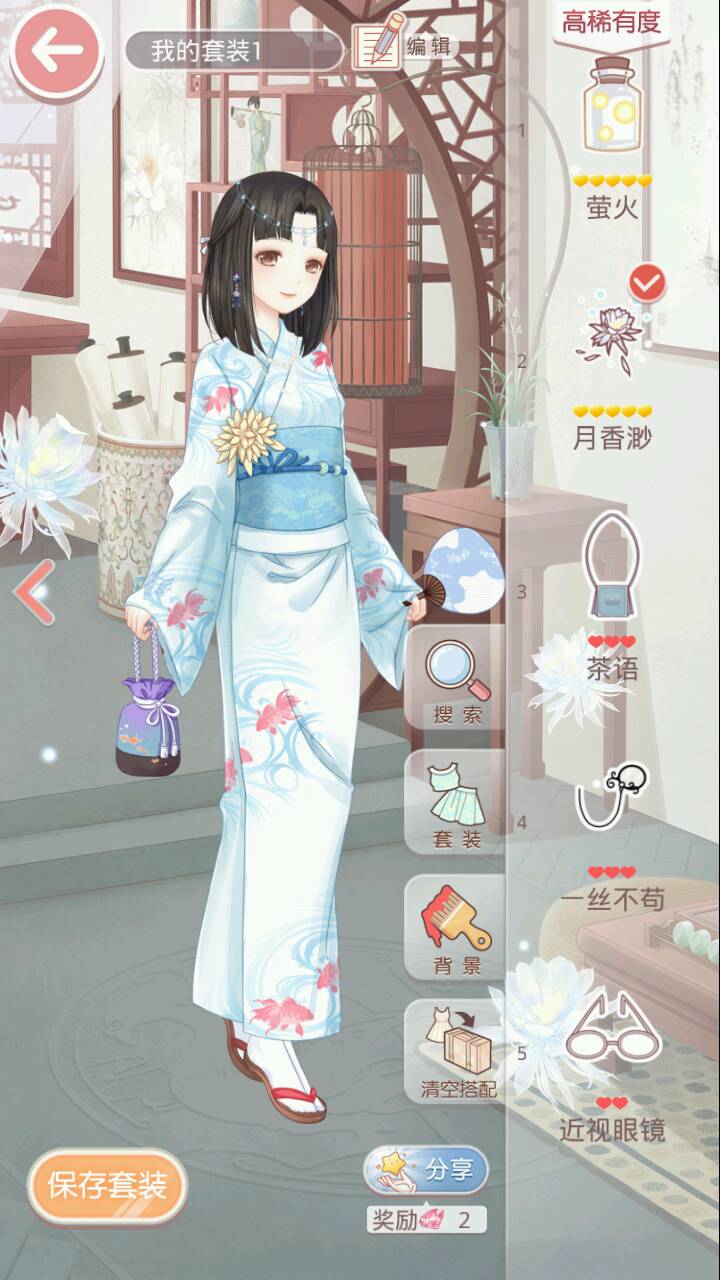This screenshot has height=1280, width=720.
Task: Change the 背景 background
Action: (x=457, y=930)
